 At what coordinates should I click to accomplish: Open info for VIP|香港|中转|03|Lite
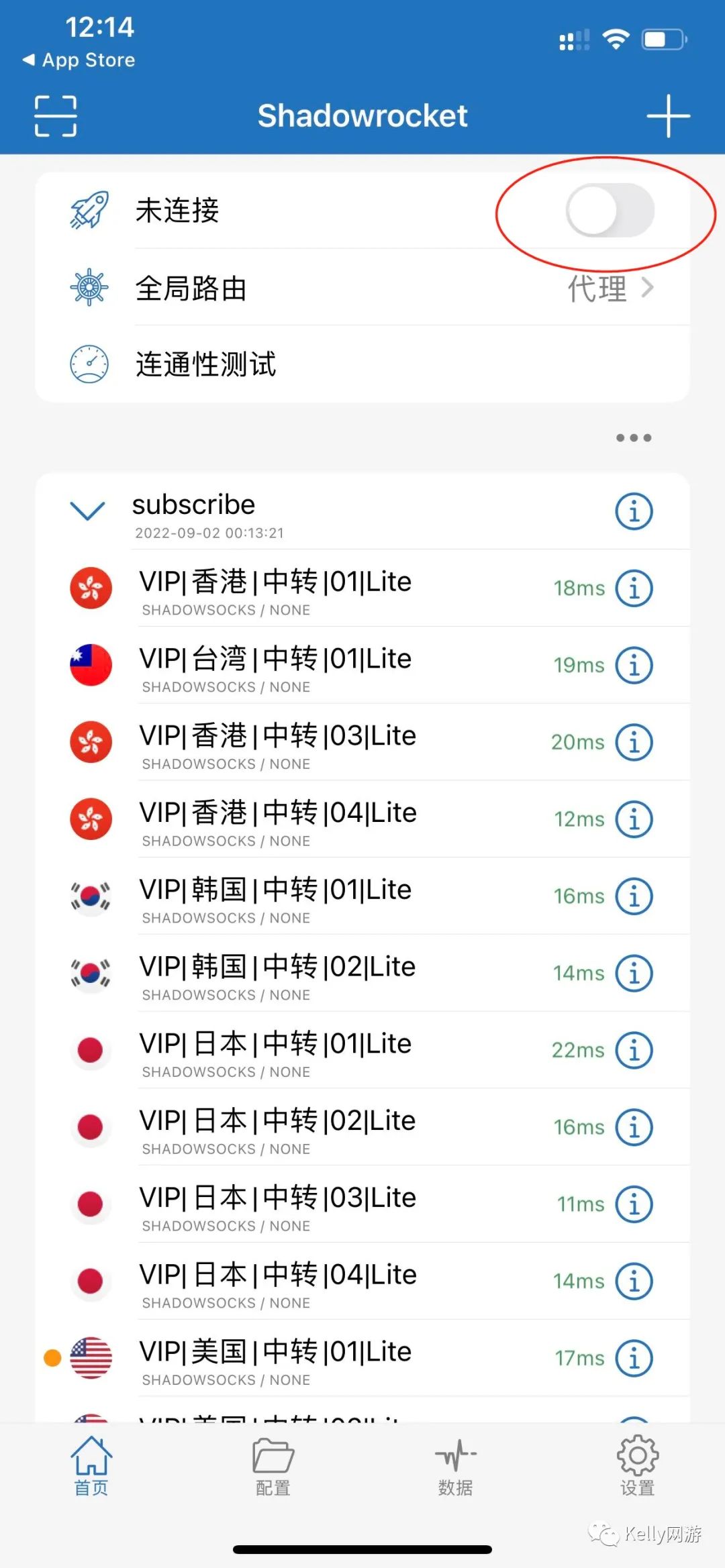click(x=634, y=742)
